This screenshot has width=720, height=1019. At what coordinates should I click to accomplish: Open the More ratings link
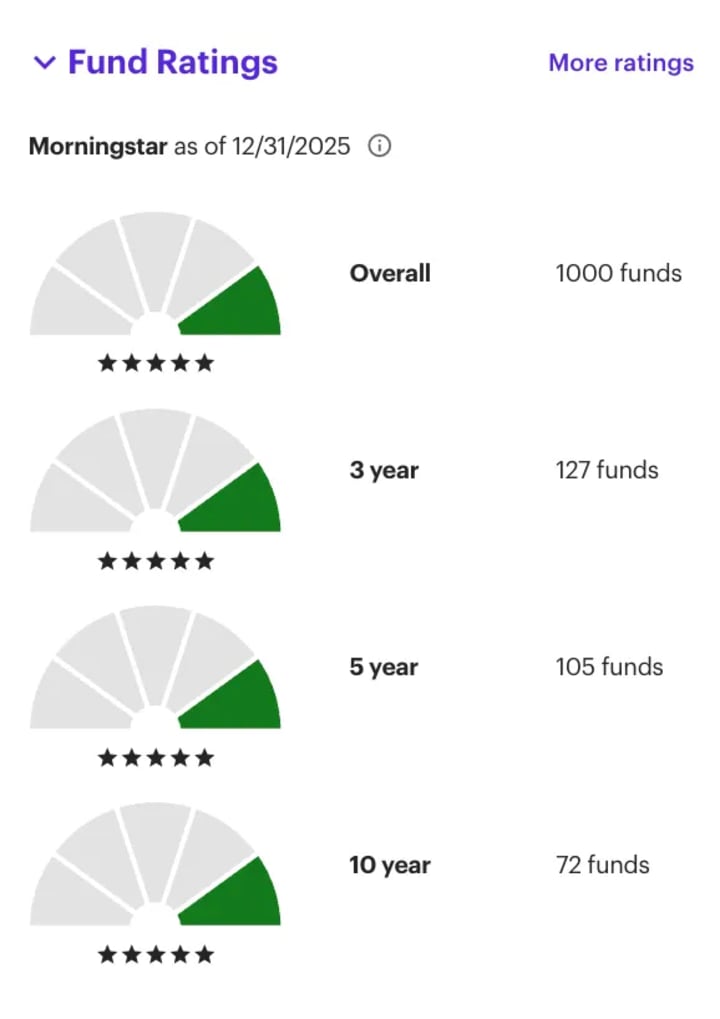[x=620, y=63]
